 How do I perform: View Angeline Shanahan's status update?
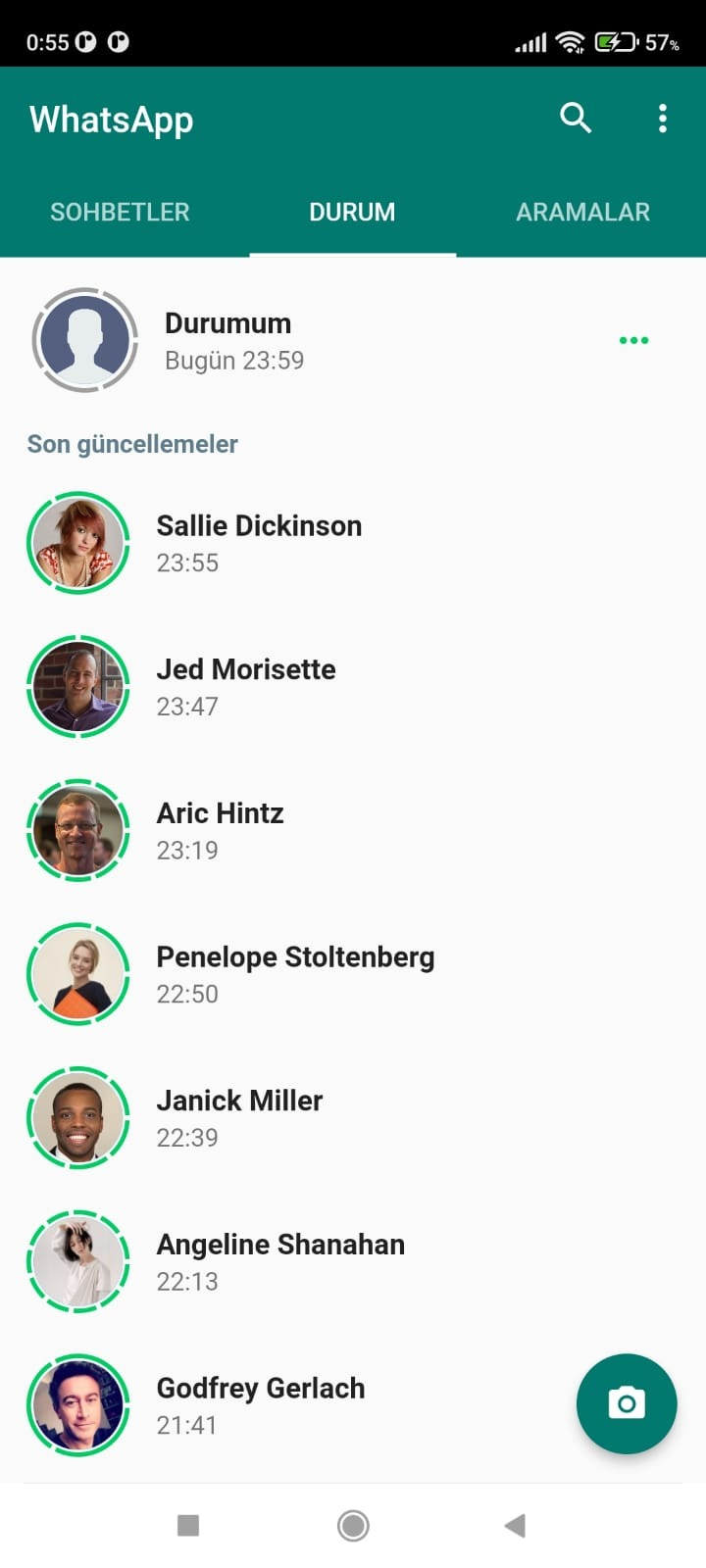click(78, 1260)
